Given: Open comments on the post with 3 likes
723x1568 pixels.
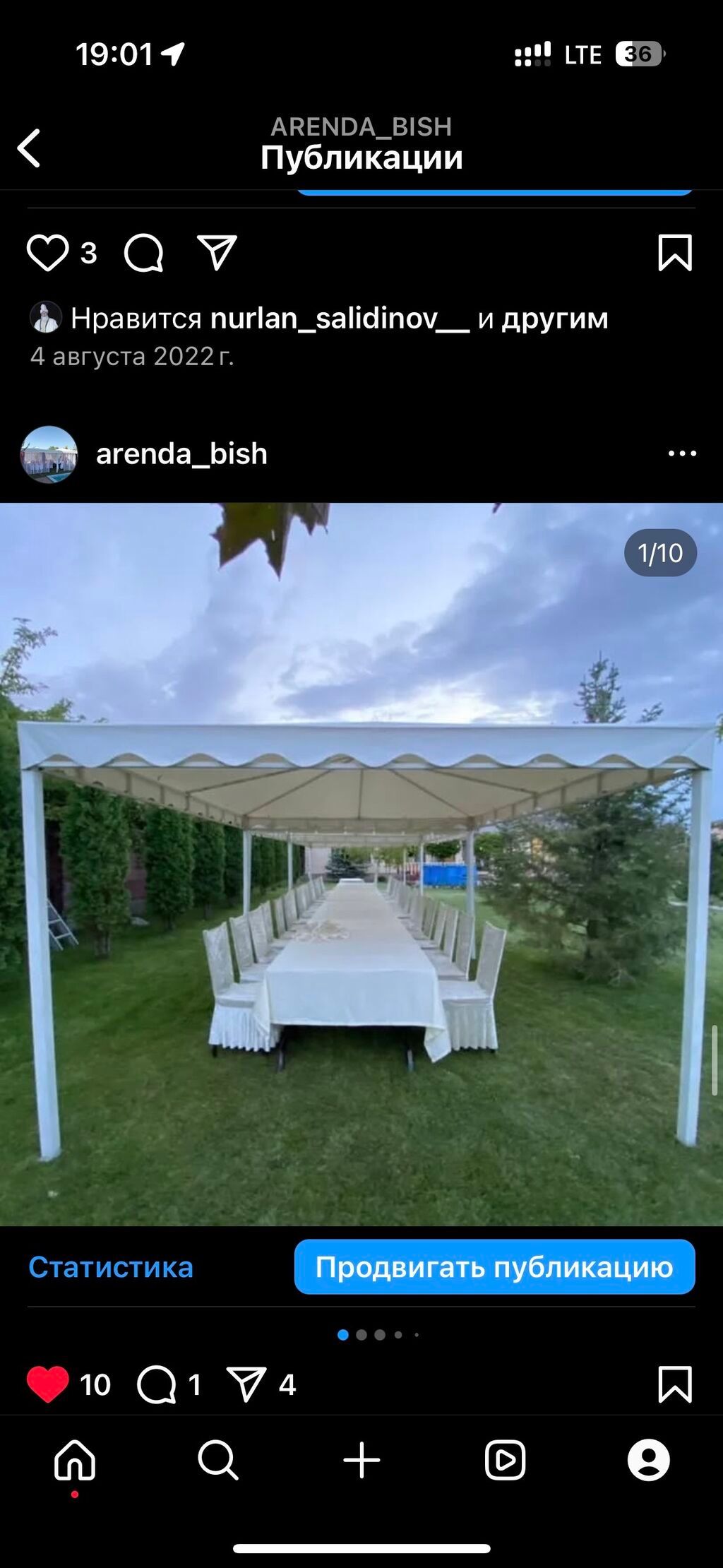Looking at the screenshot, I should [144, 253].
